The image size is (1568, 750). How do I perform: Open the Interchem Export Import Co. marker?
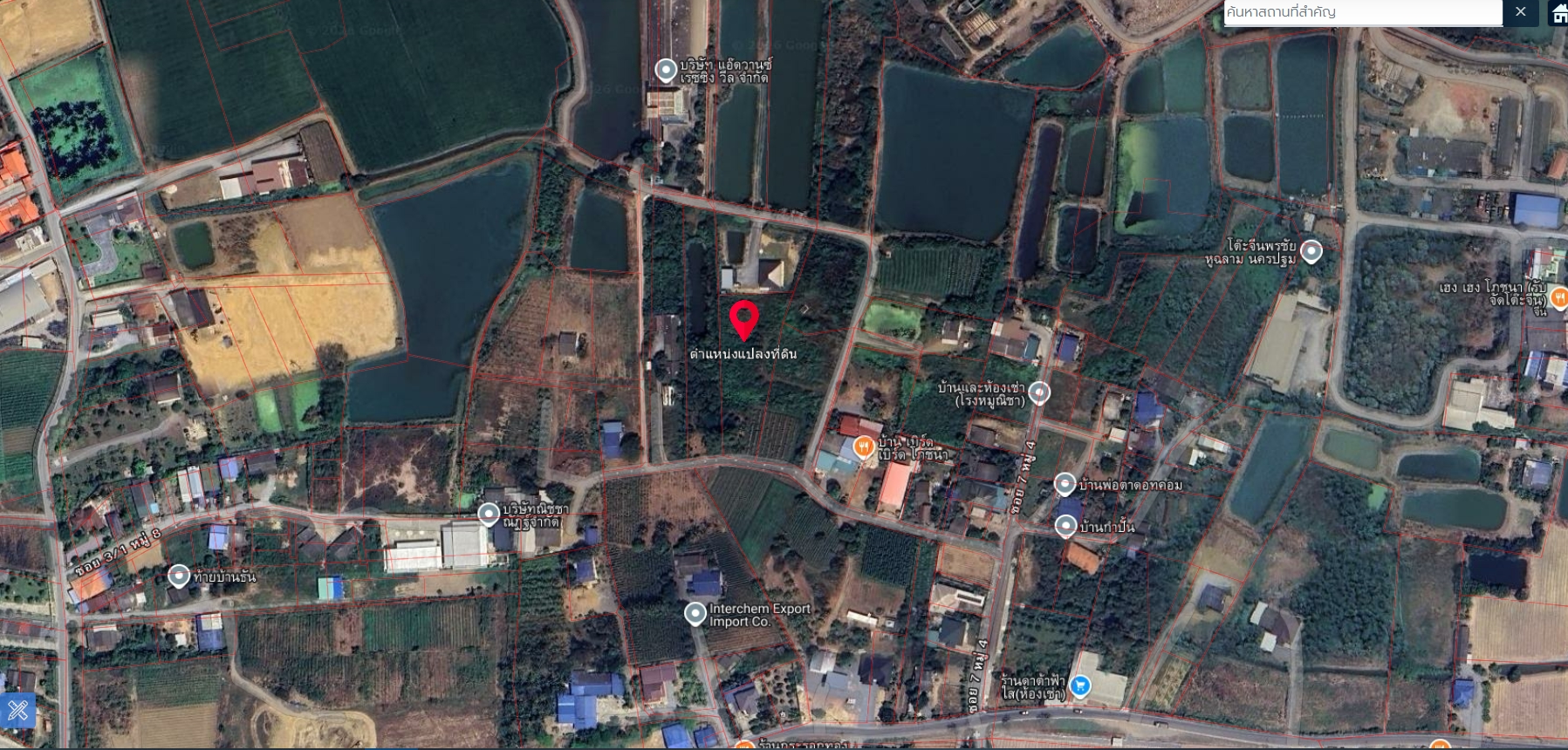coord(695,614)
